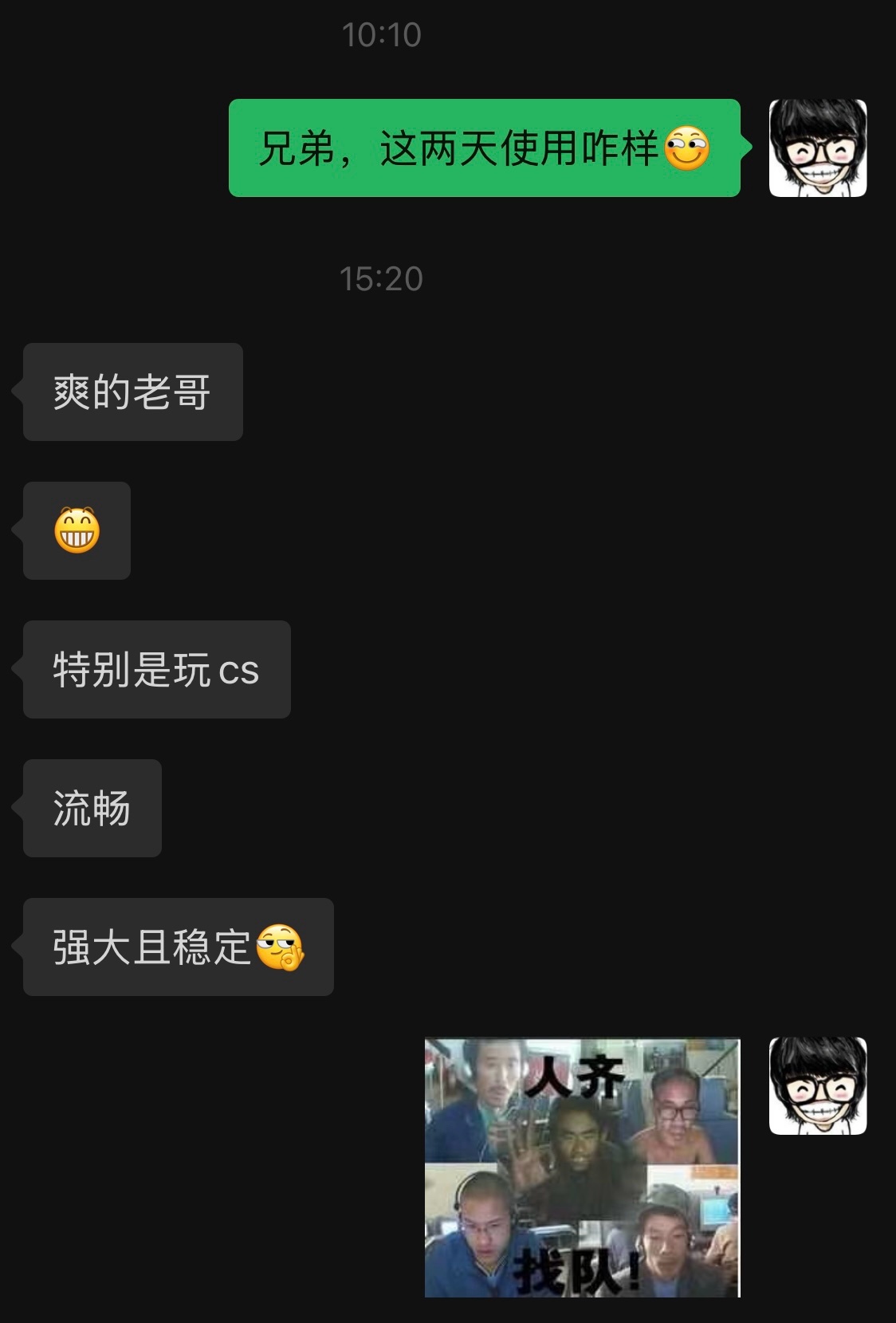Tap avatar beside the 兄弟，这两天使用咋样 message
This screenshot has height=1323, width=896.
[x=817, y=148]
